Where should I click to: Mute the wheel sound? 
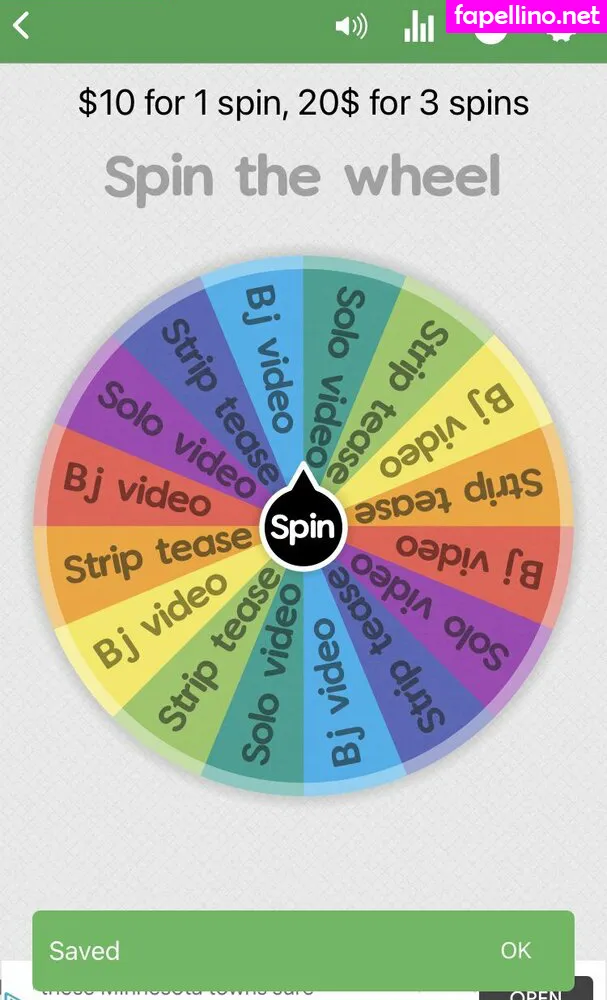coord(351,27)
